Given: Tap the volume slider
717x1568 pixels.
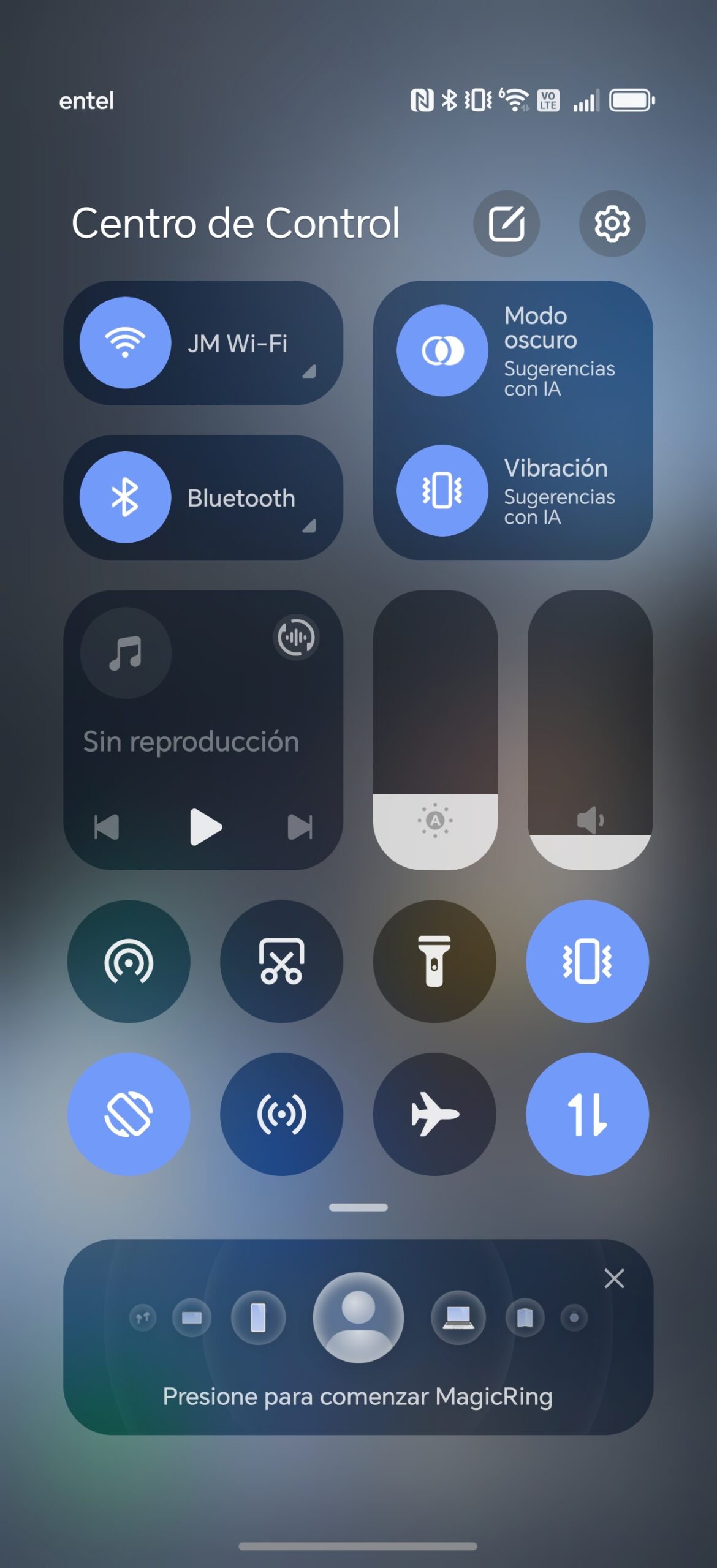Looking at the screenshot, I should (590, 729).
